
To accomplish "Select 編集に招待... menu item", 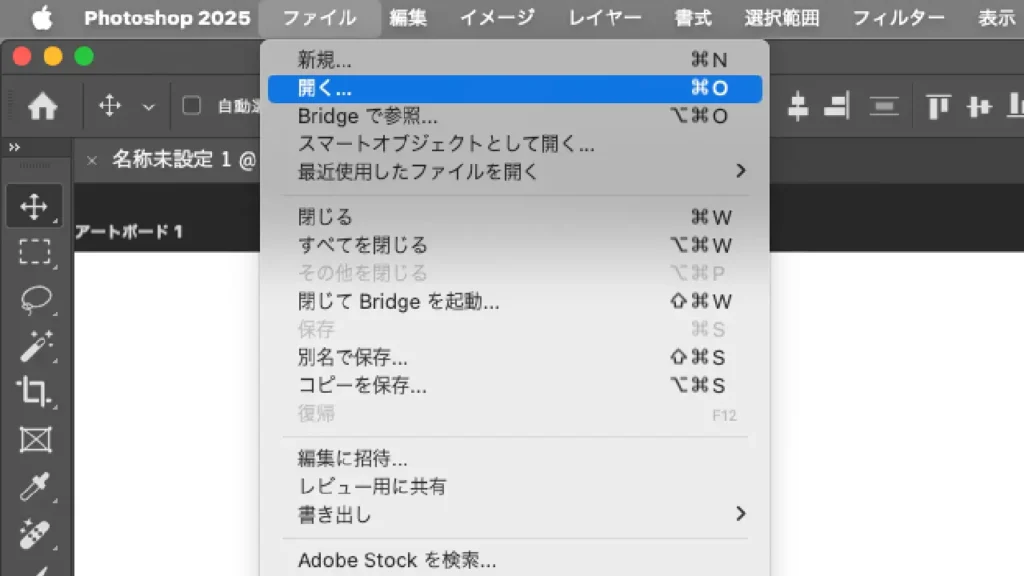I will [352, 460].
